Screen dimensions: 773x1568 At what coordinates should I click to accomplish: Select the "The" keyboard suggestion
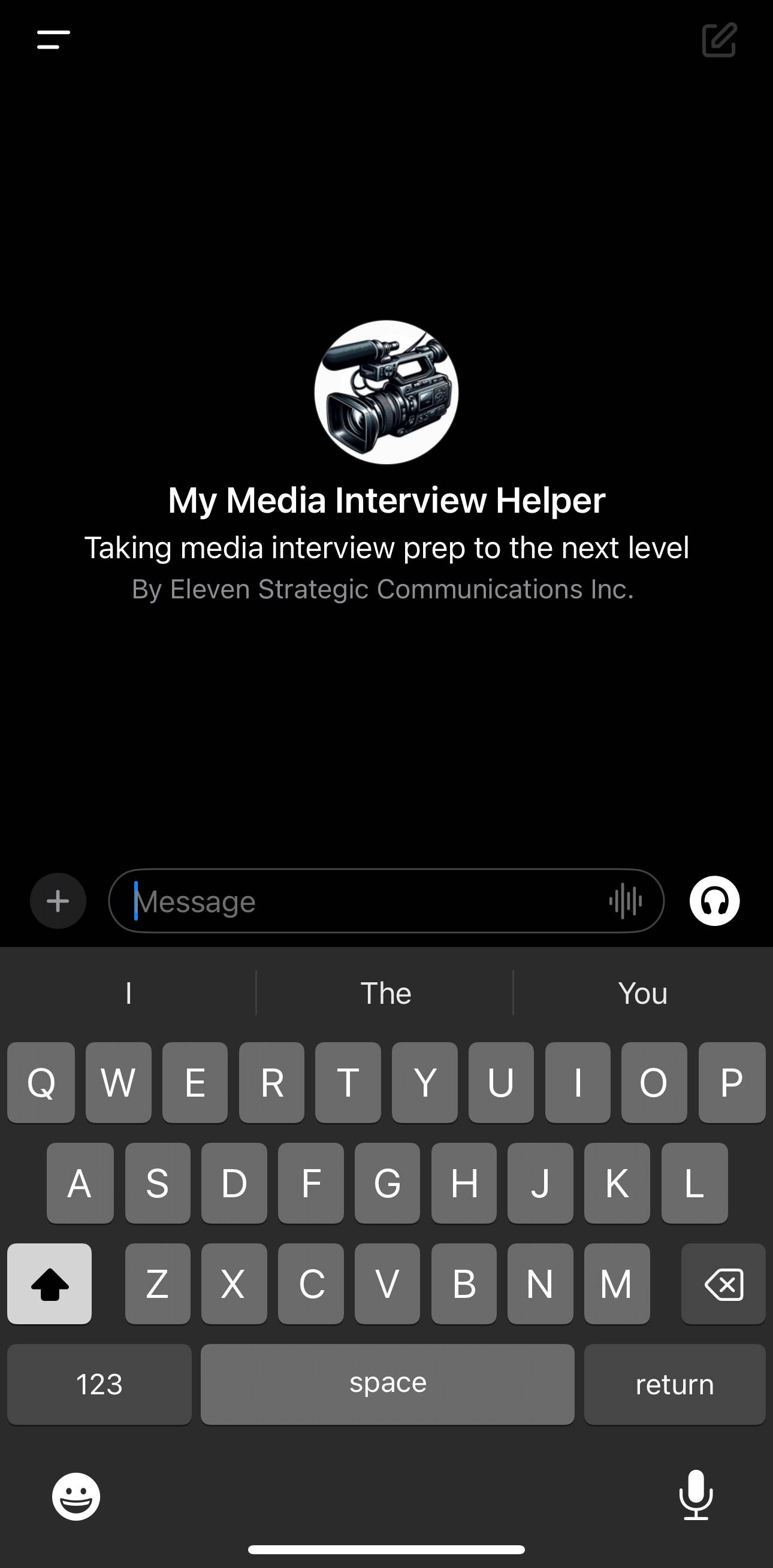pyautogui.click(x=385, y=994)
